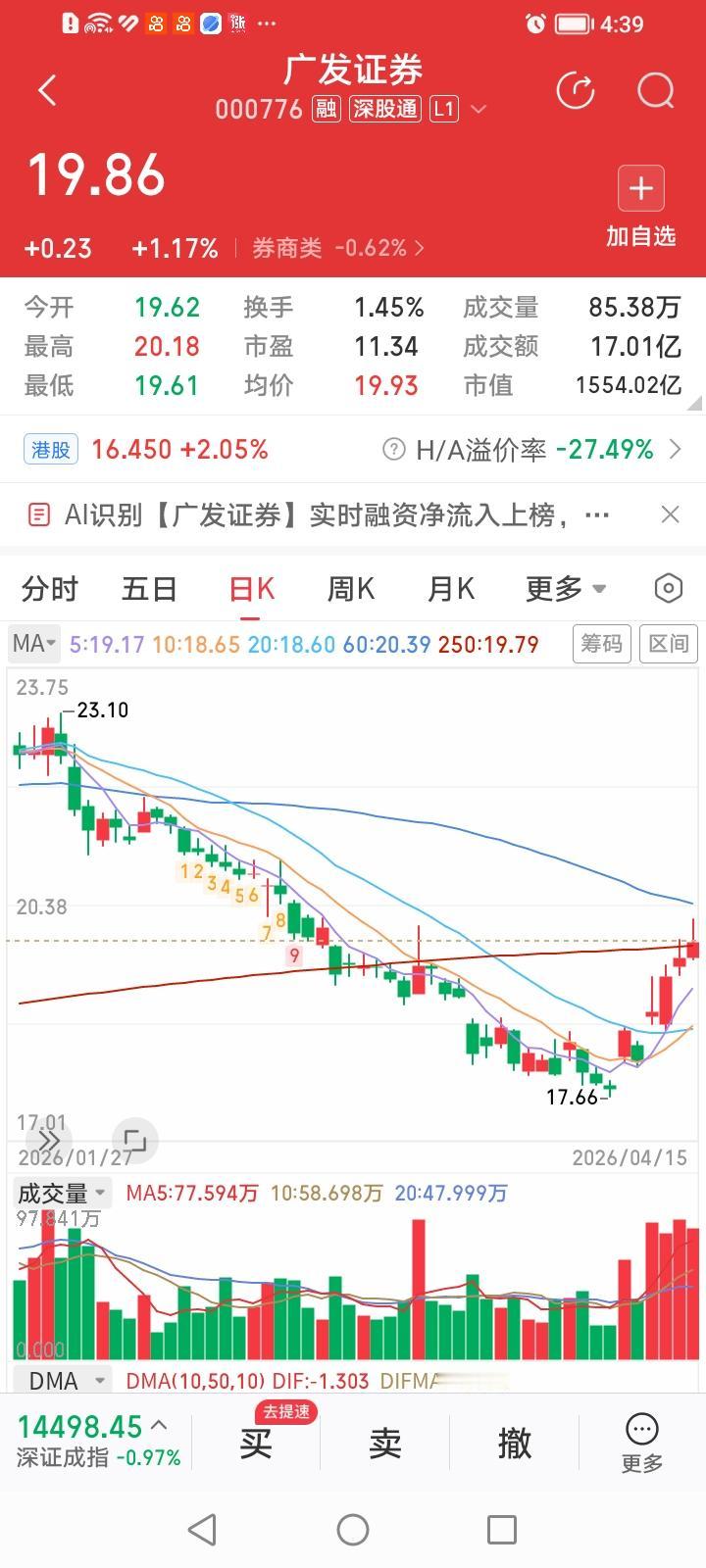This screenshot has height=1568, width=706.
Task: Expand the 更多 chart period dropdown
Action: pos(565,588)
